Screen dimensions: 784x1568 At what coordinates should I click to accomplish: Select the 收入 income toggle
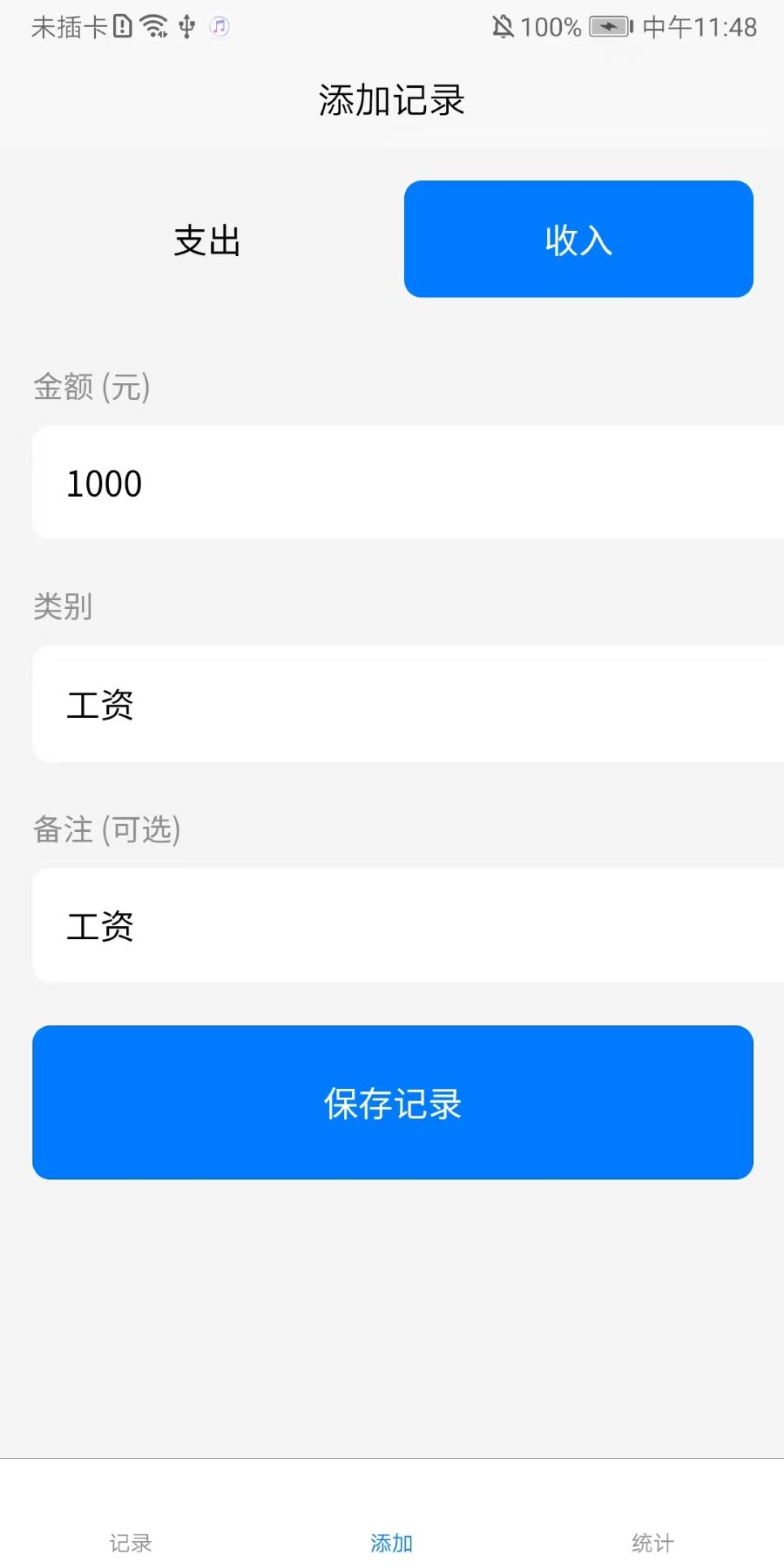[x=578, y=239]
